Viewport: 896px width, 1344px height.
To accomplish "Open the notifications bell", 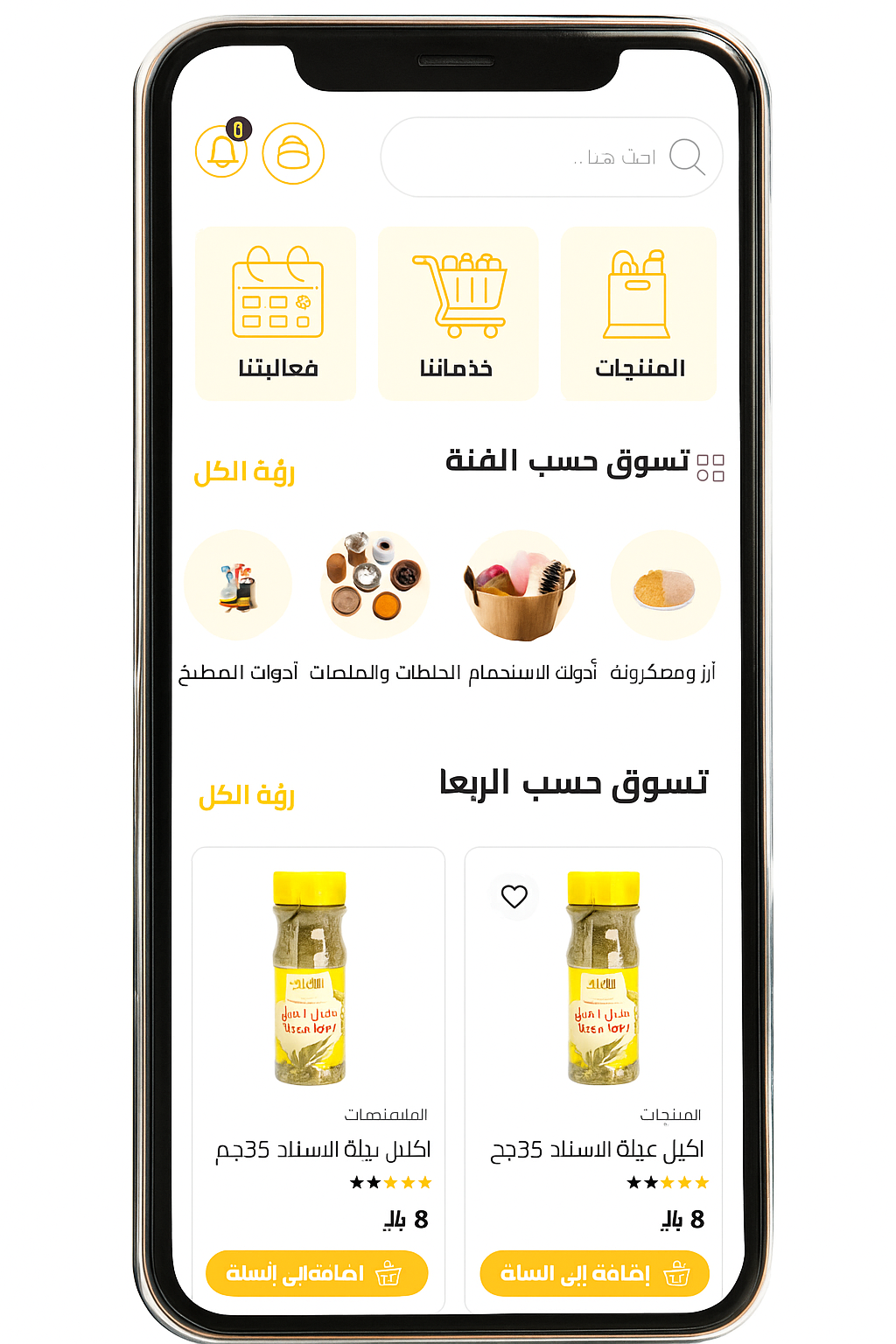I will click(x=221, y=152).
